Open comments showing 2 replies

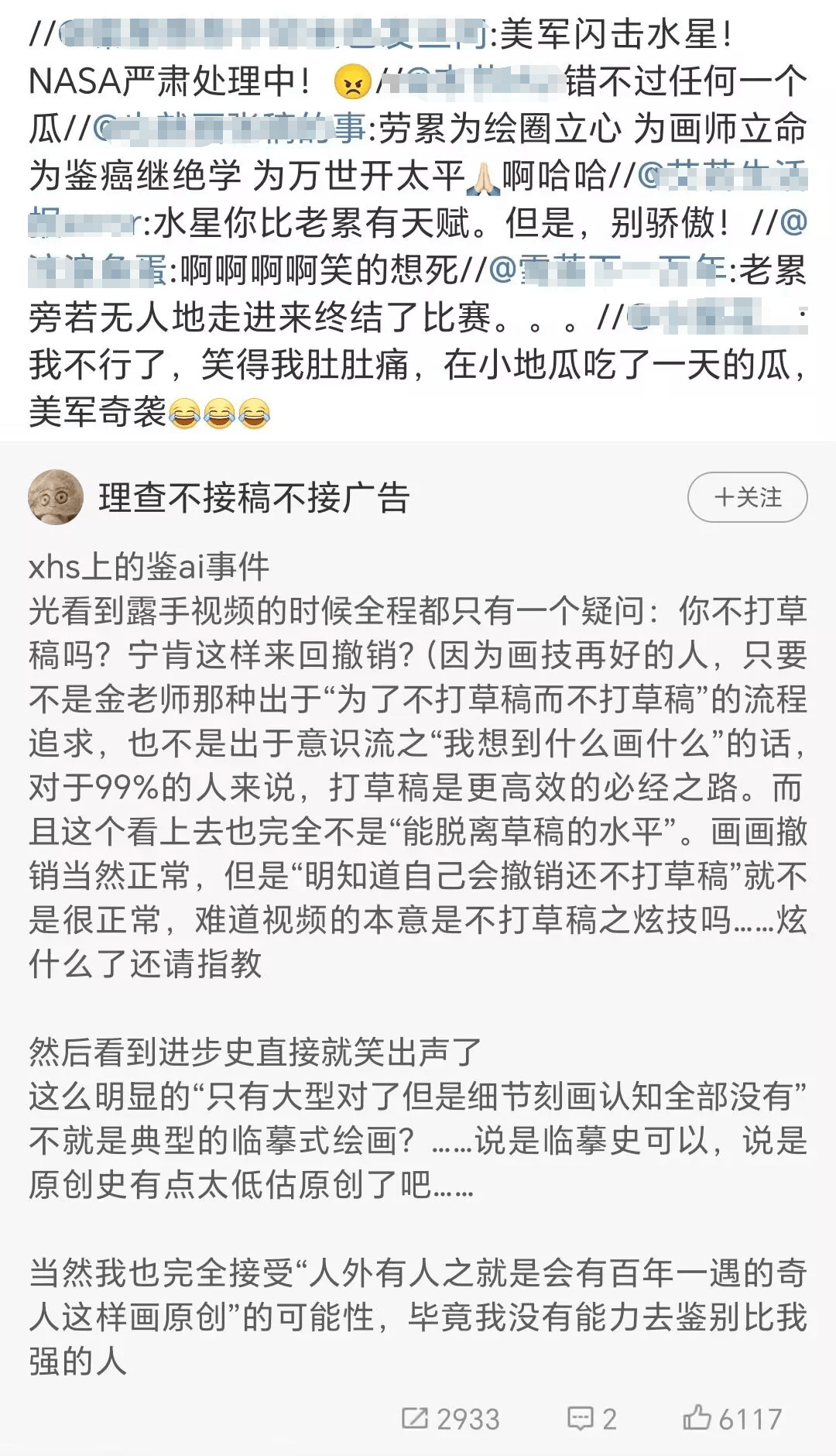coord(591,1419)
